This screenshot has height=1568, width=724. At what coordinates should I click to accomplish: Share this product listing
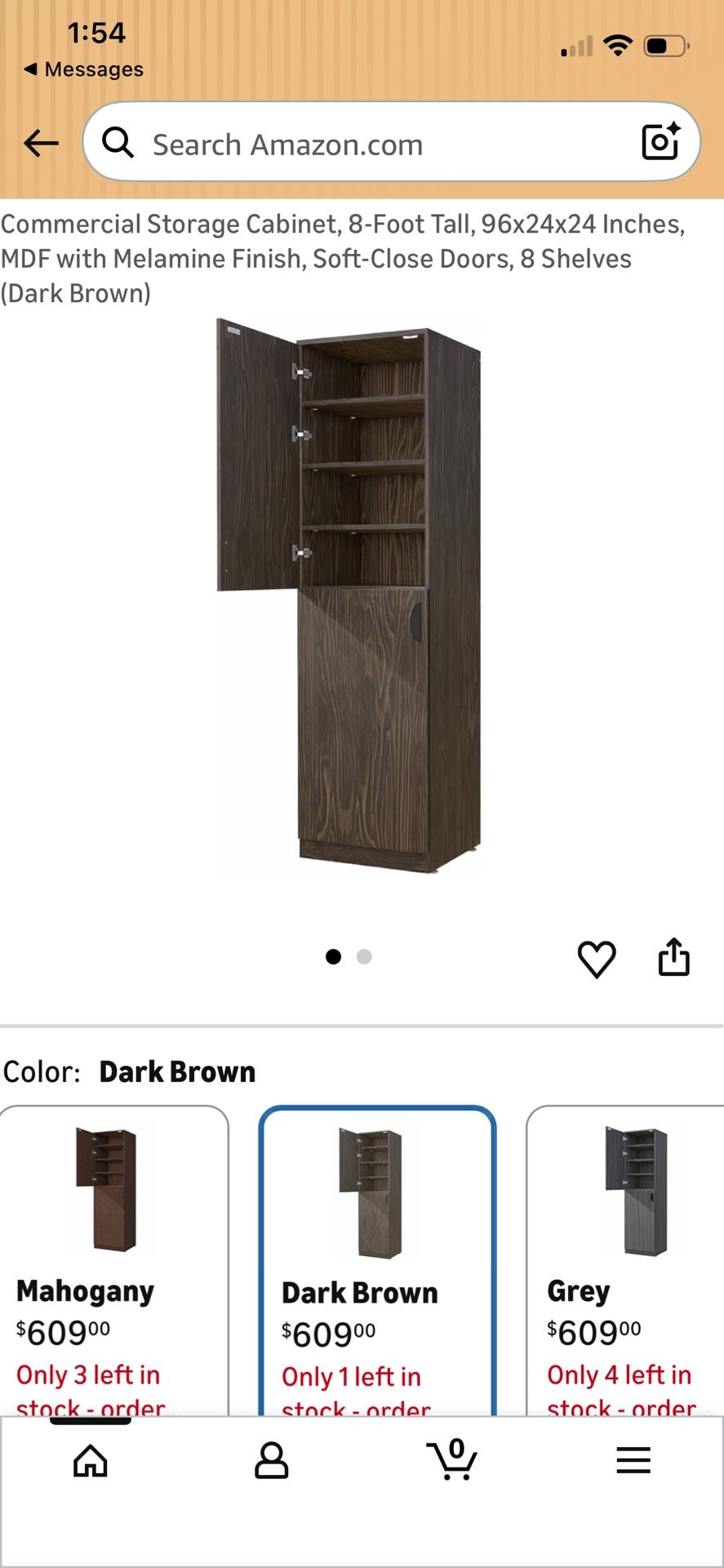tap(673, 957)
